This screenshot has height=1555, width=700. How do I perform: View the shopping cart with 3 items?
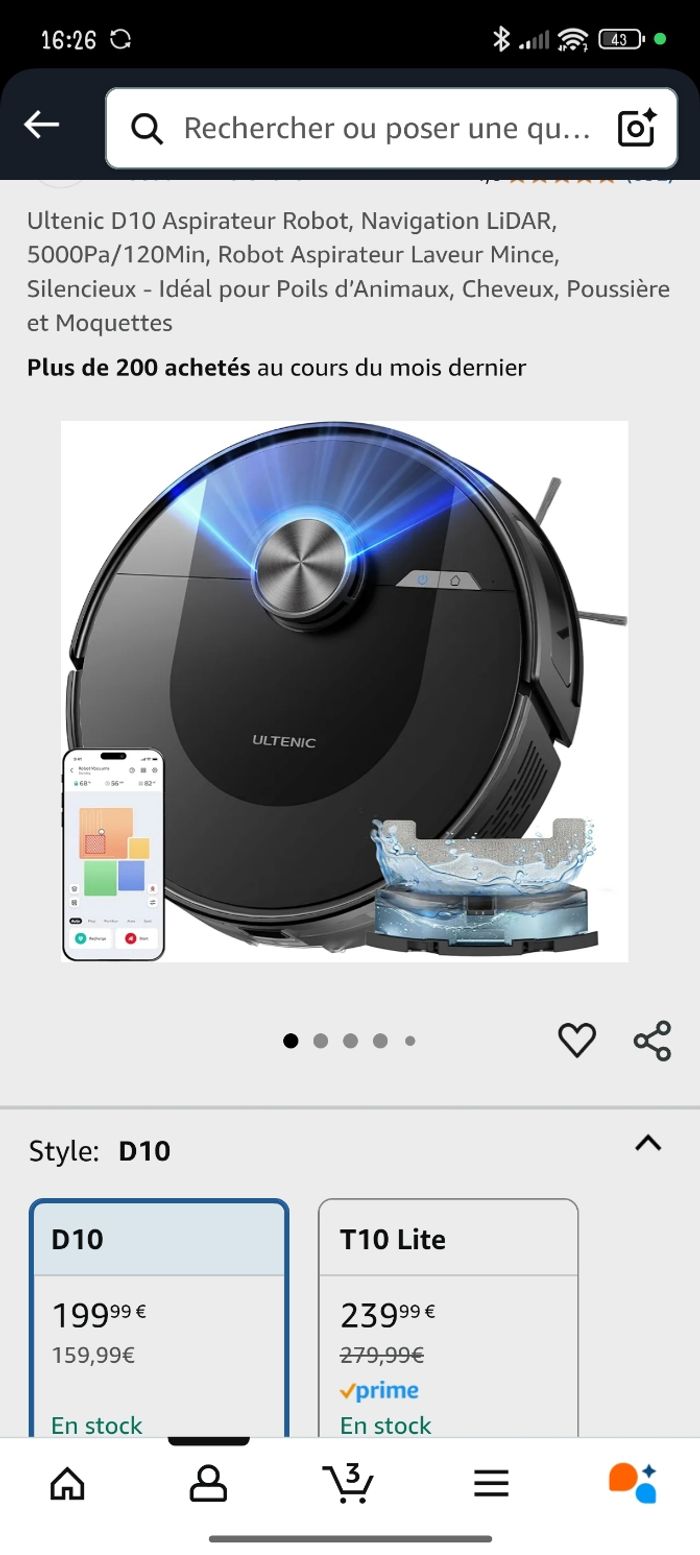tap(348, 1483)
